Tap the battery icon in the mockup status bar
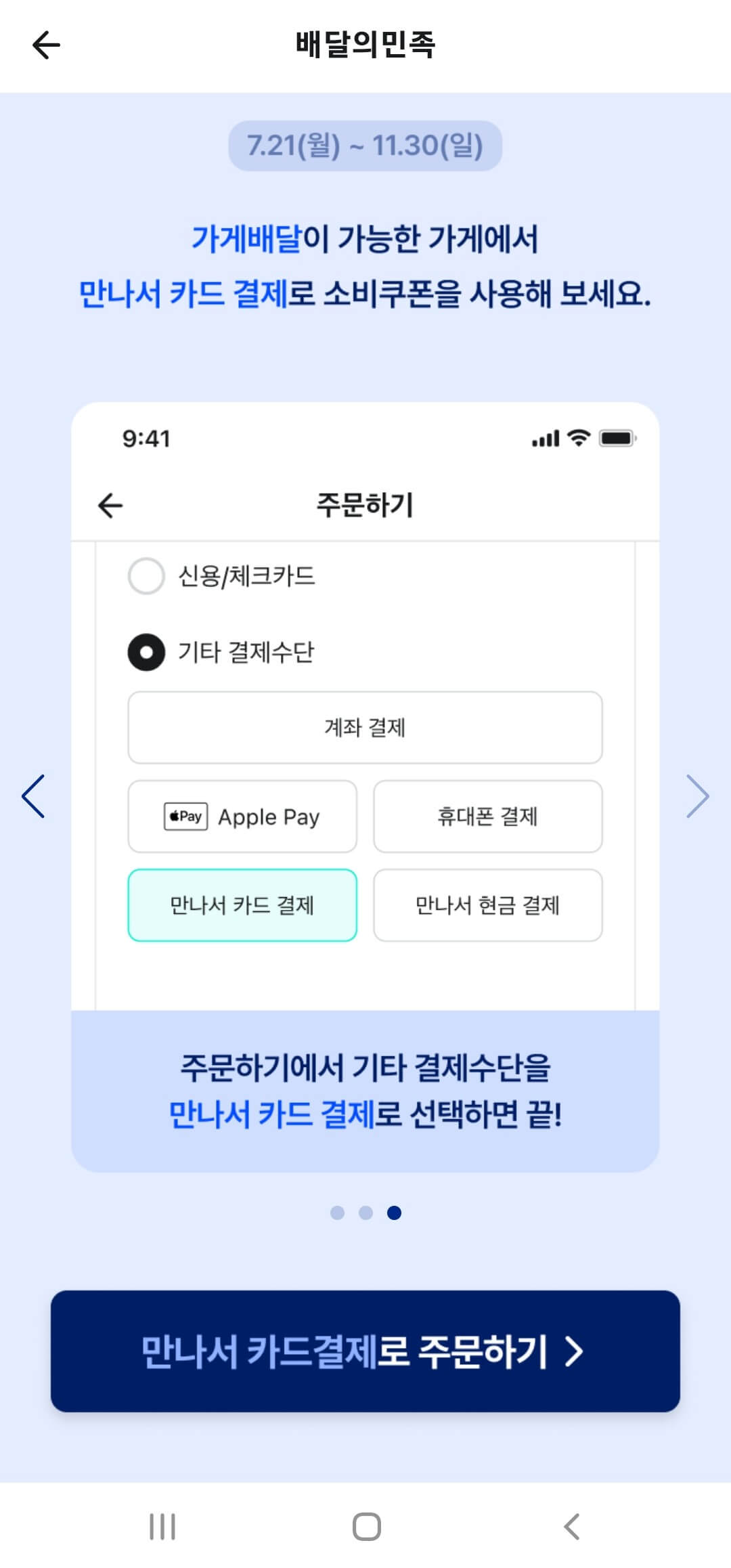 tap(616, 439)
